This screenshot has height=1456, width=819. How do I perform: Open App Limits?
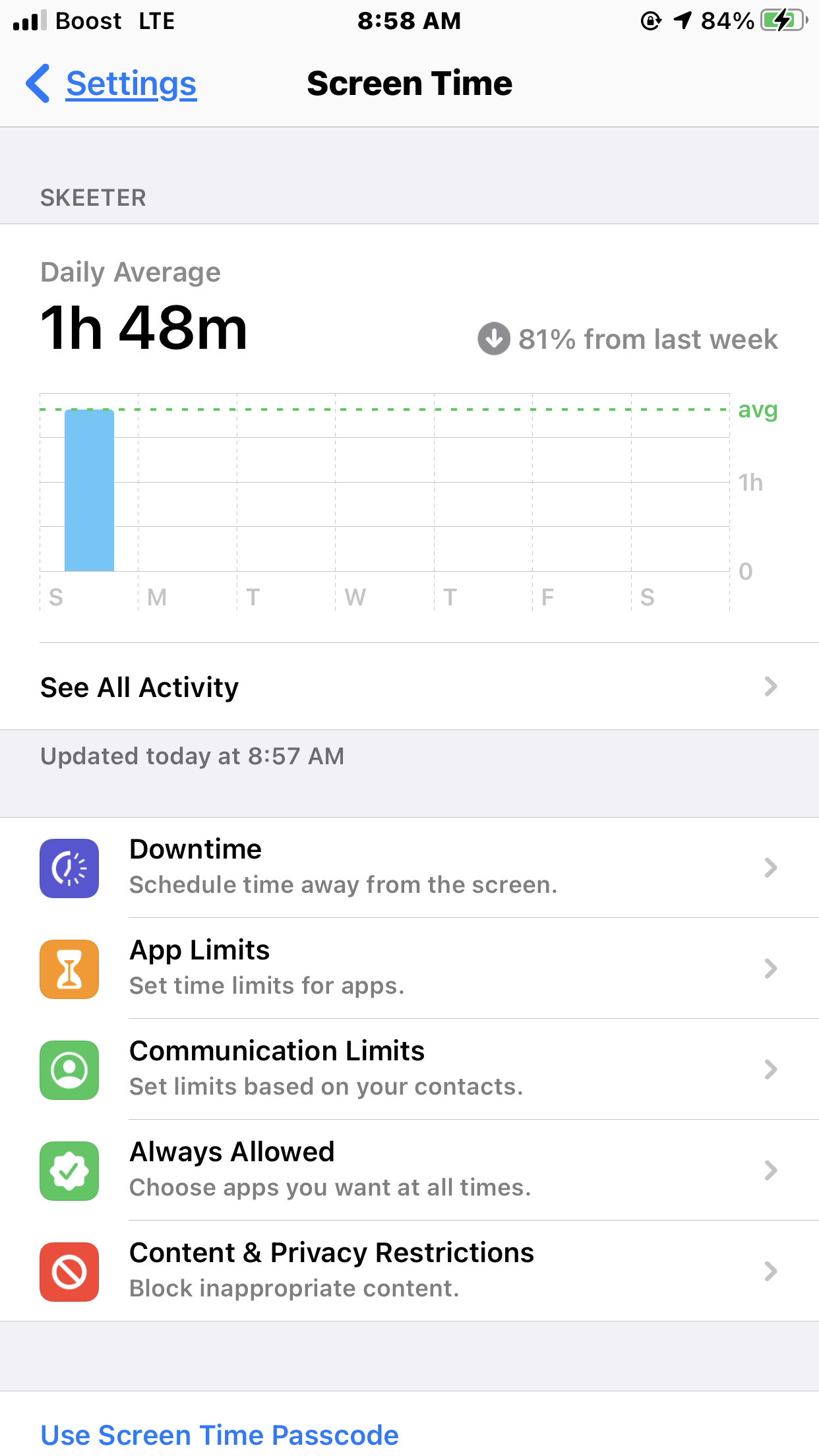pos(409,968)
